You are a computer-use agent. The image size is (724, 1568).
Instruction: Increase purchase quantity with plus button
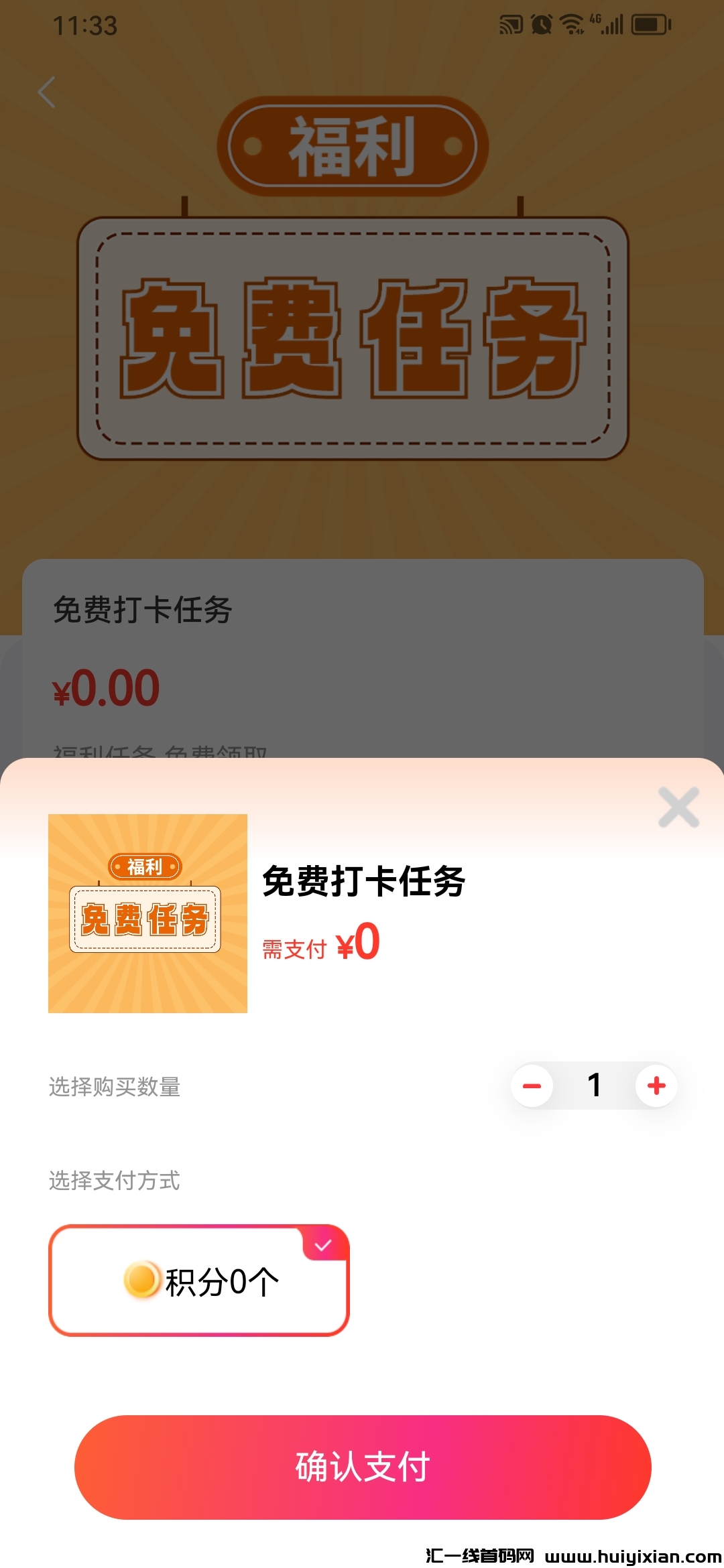[x=656, y=1086]
